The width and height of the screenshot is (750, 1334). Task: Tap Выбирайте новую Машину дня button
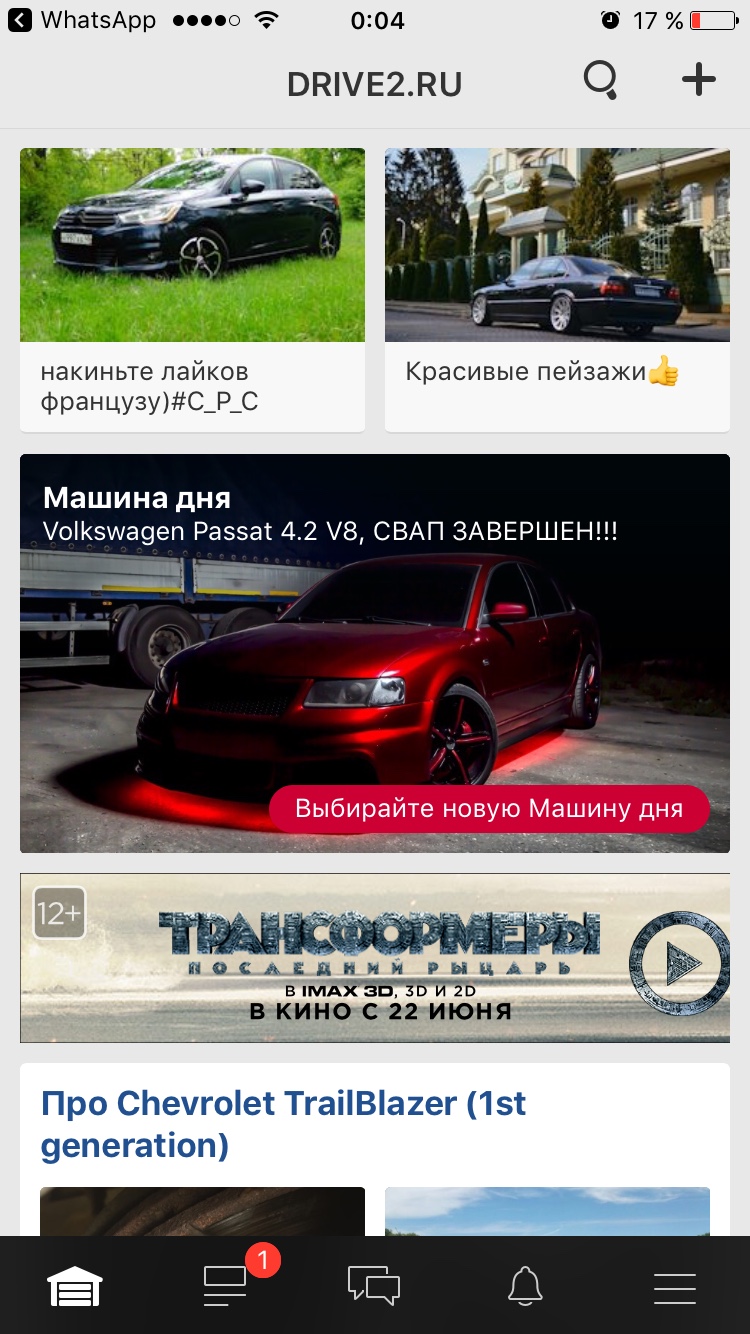coord(489,808)
